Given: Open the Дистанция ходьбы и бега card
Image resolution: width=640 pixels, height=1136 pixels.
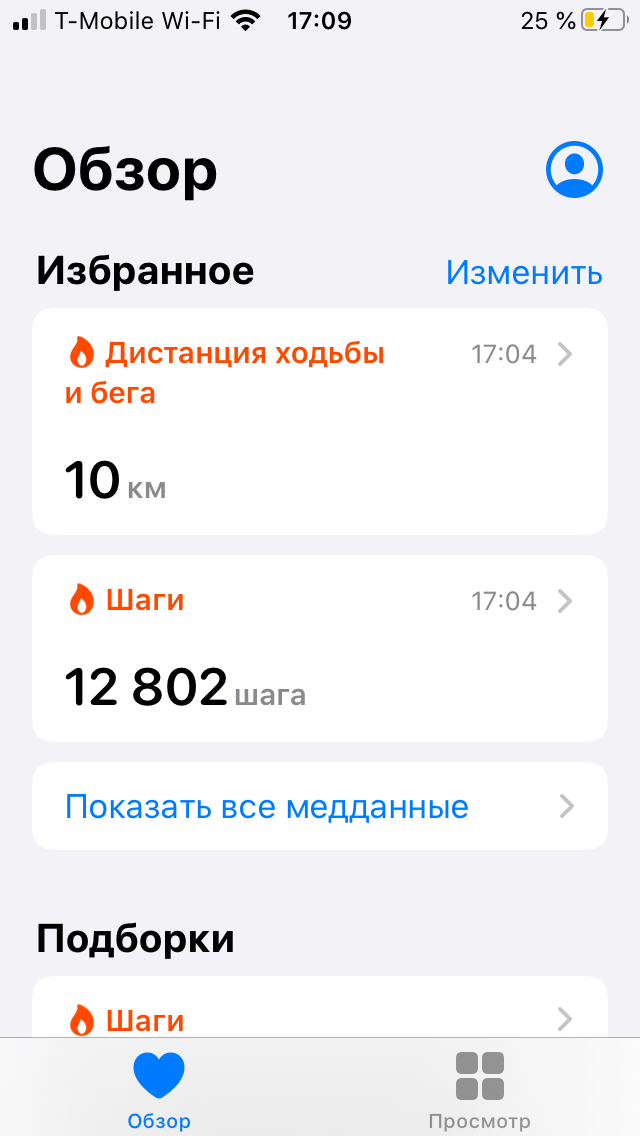Looking at the screenshot, I should [320, 421].
